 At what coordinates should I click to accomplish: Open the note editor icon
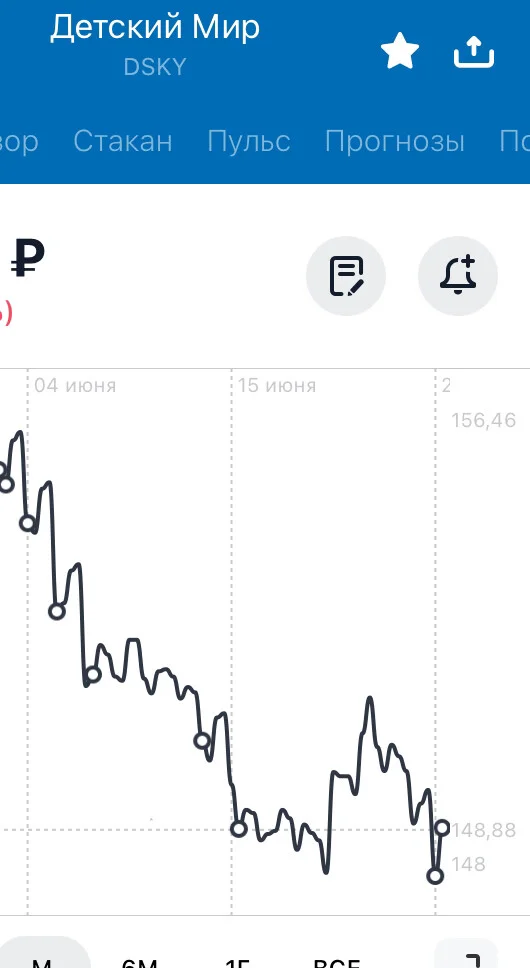[x=346, y=276]
